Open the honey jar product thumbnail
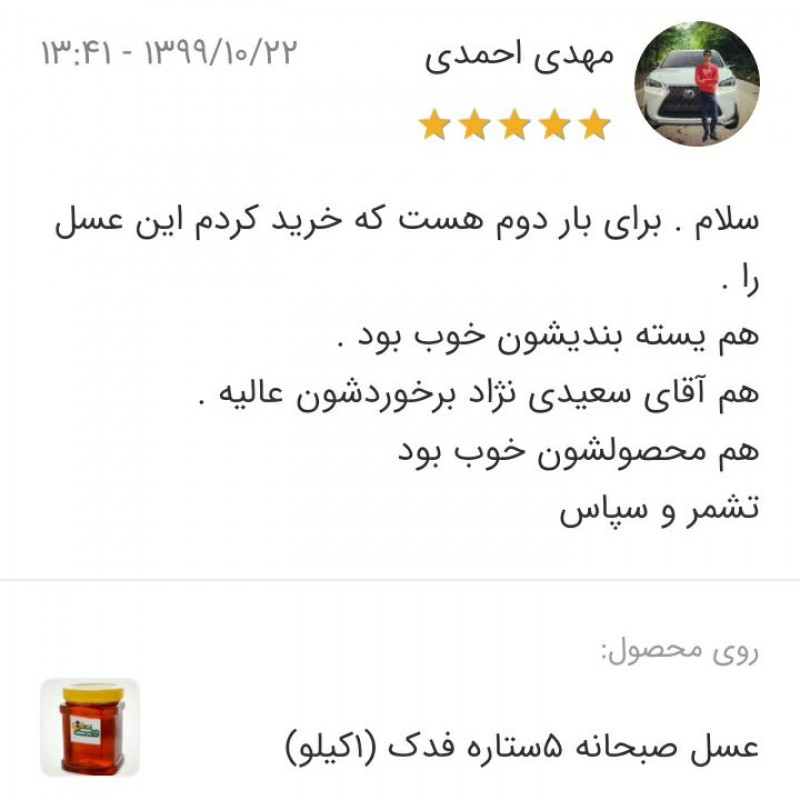 tap(90, 728)
